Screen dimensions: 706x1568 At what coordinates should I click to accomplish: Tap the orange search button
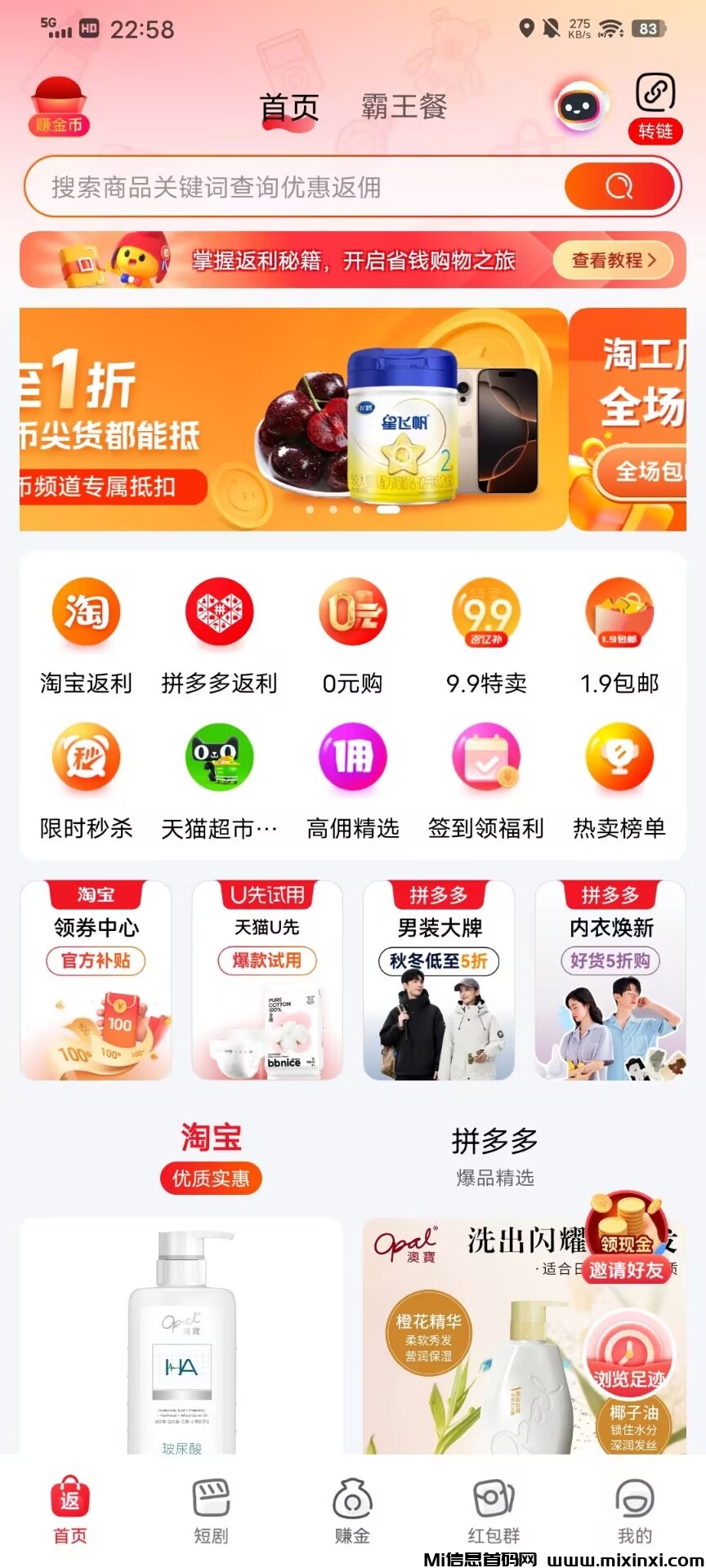(x=619, y=187)
